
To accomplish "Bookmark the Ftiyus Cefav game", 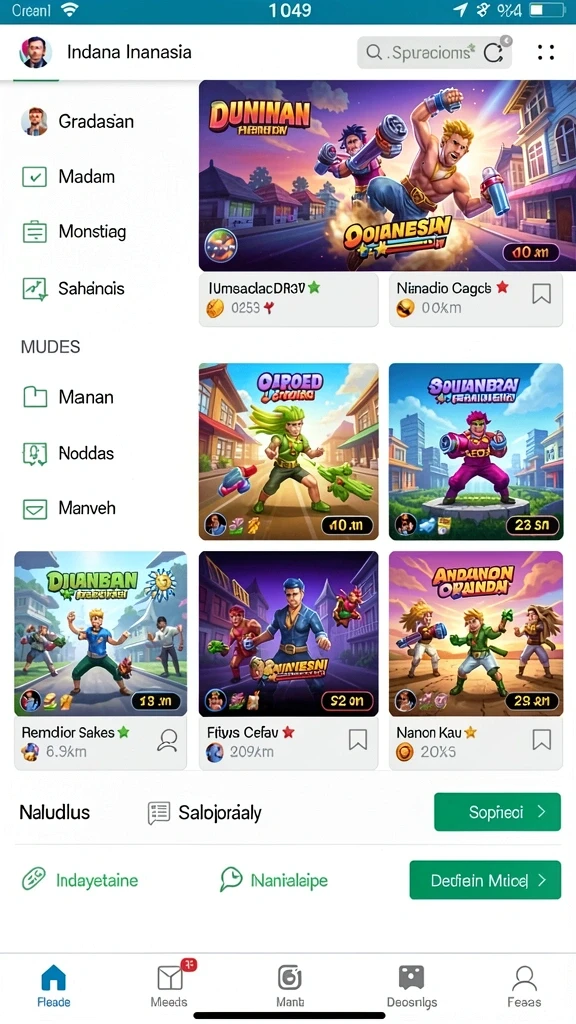I will click(357, 739).
